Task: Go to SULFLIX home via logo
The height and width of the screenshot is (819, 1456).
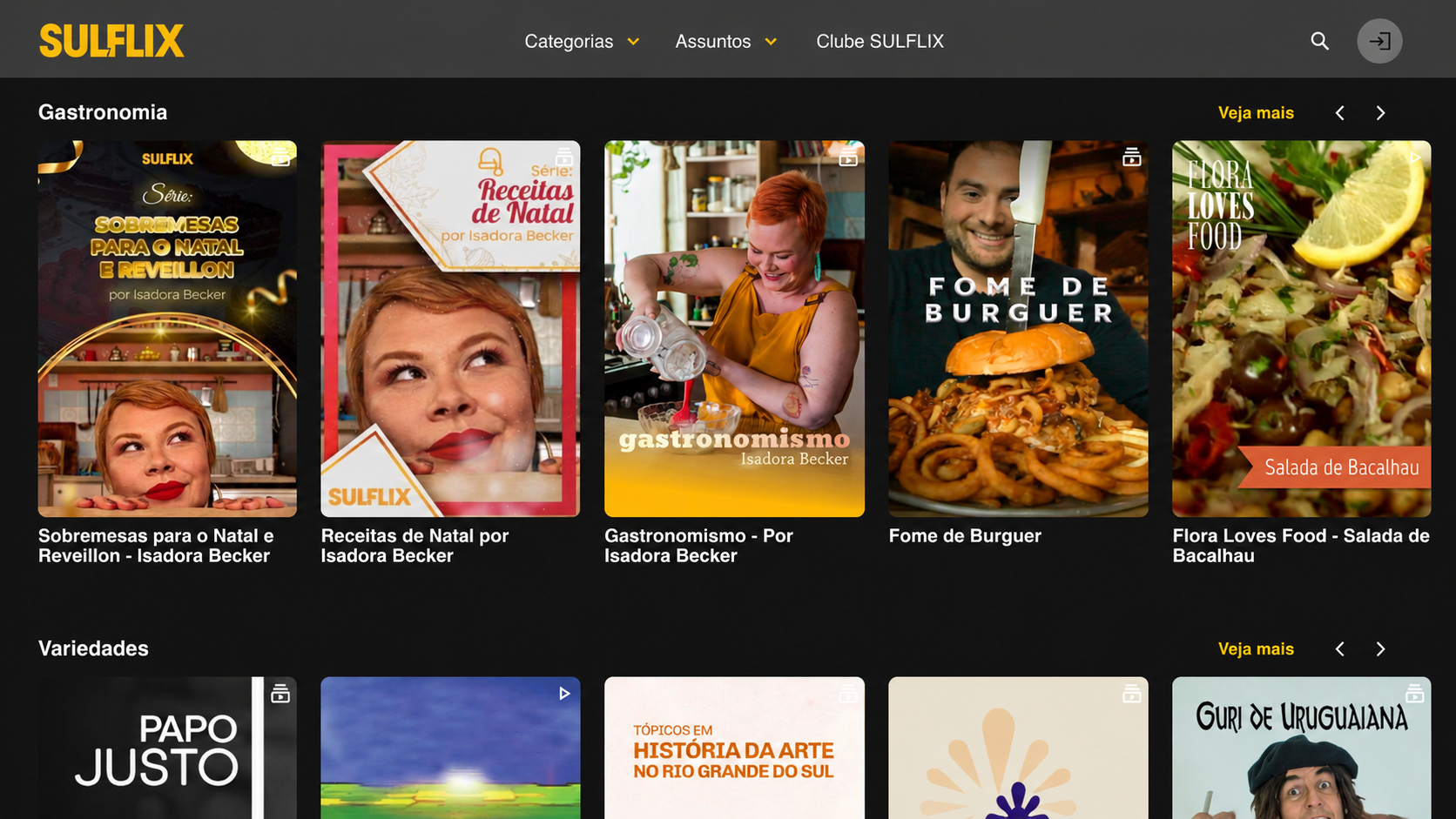Action: [x=111, y=41]
